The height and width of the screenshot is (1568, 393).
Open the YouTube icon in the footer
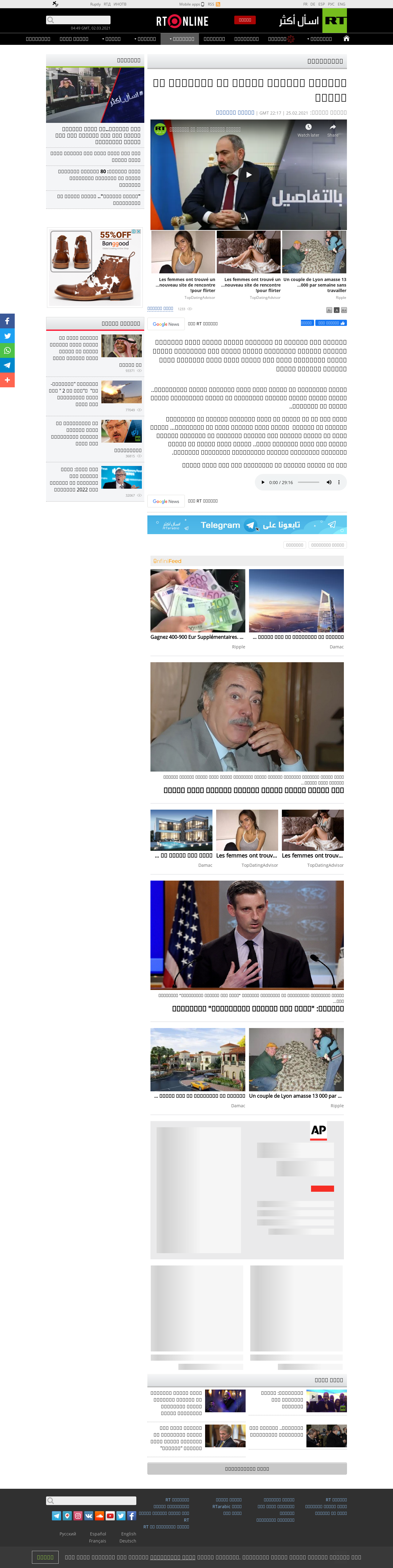tap(110, 1516)
